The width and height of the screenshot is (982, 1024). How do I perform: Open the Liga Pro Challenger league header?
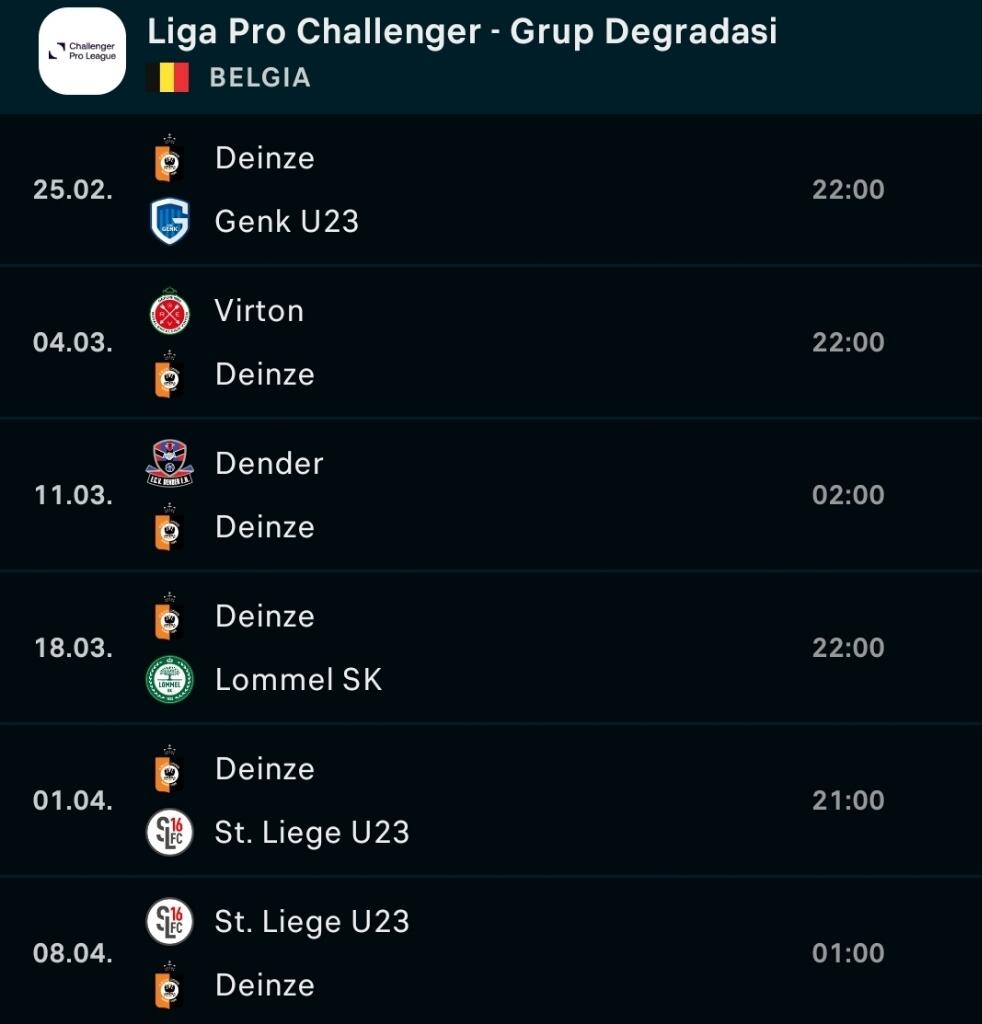pyautogui.click(x=462, y=32)
